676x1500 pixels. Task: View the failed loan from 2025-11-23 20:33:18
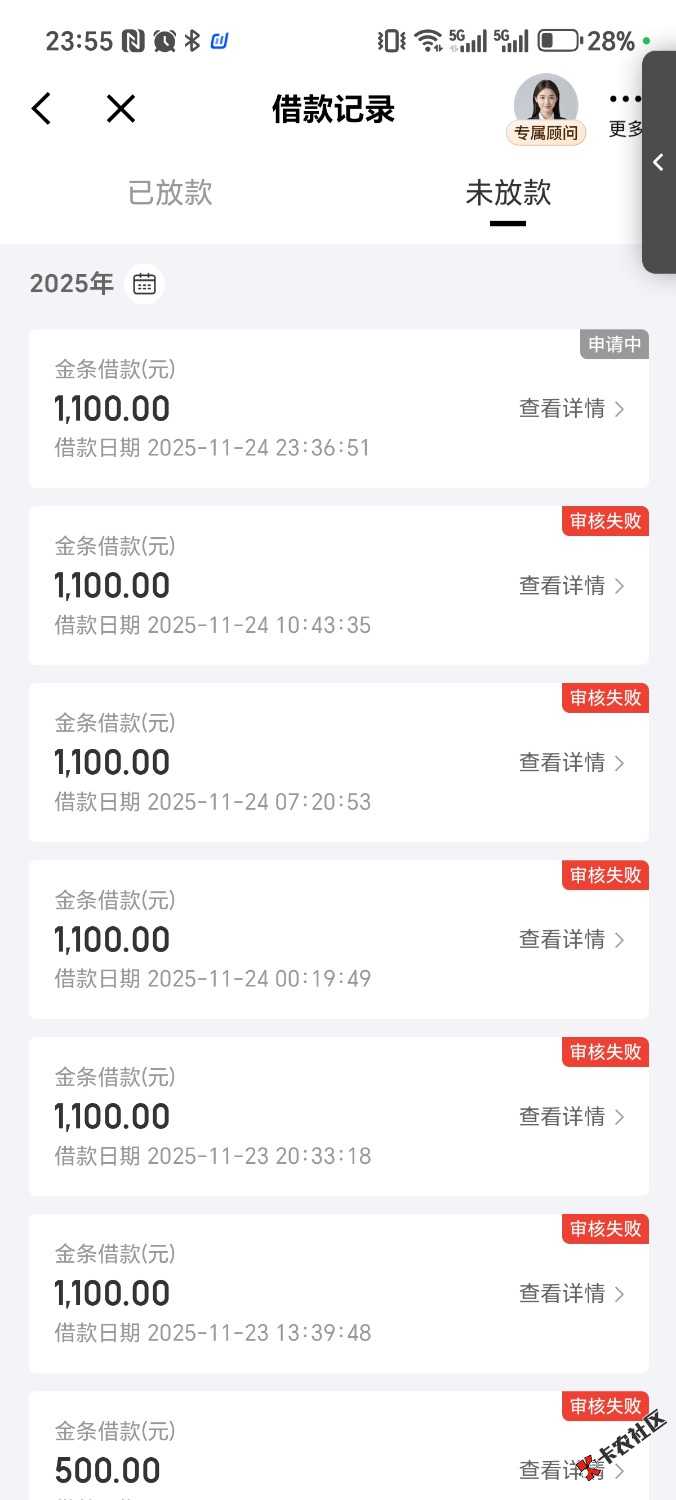pyautogui.click(x=571, y=1117)
